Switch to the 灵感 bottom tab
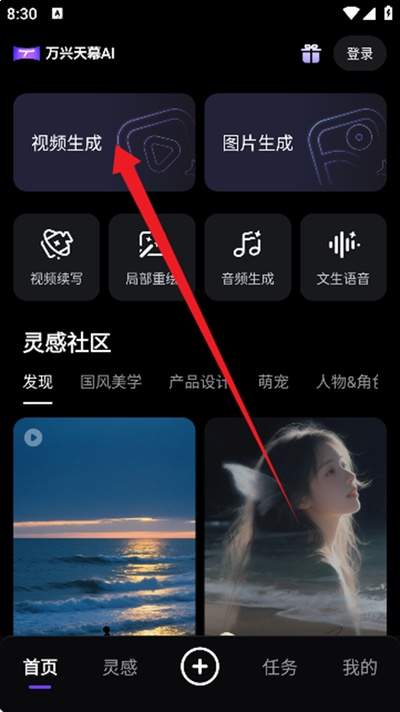 (x=120, y=668)
